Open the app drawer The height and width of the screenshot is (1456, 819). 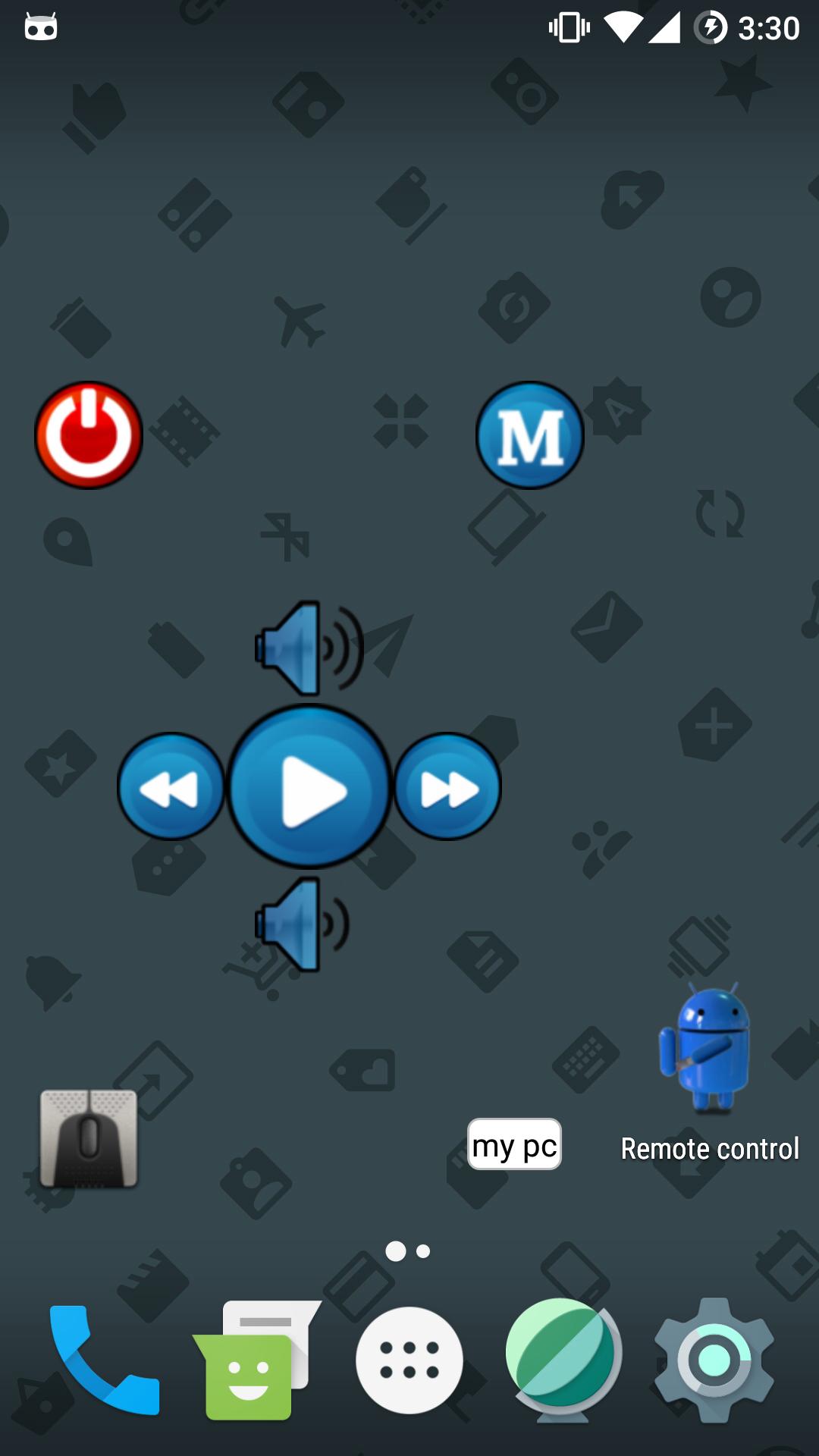[x=409, y=1360]
